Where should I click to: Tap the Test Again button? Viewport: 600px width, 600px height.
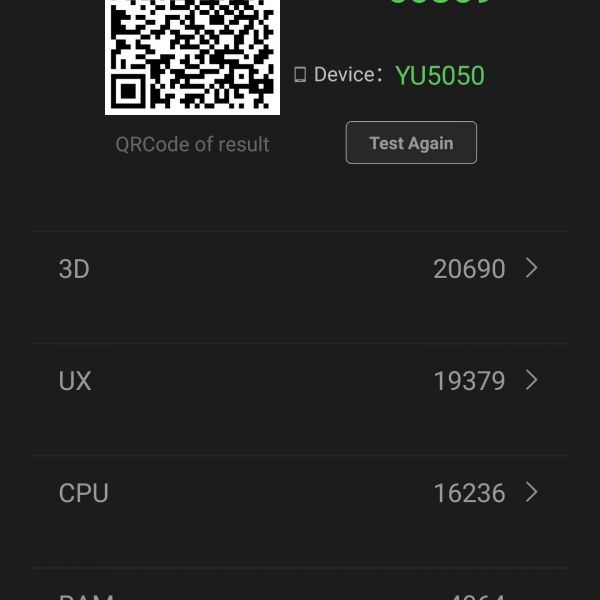(x=411, y=143)
